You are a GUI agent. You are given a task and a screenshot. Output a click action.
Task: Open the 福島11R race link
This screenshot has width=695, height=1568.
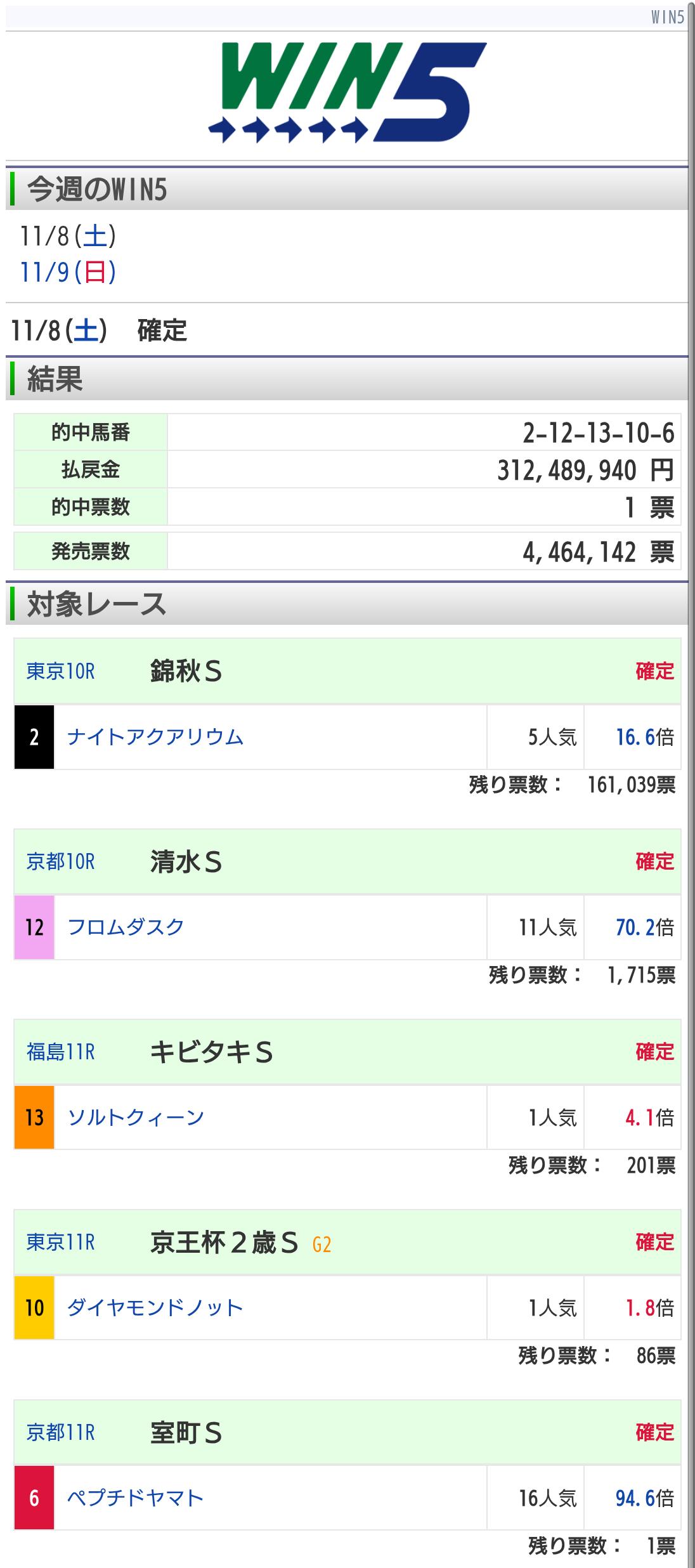pyautogui.click(x=60, y=1052)
